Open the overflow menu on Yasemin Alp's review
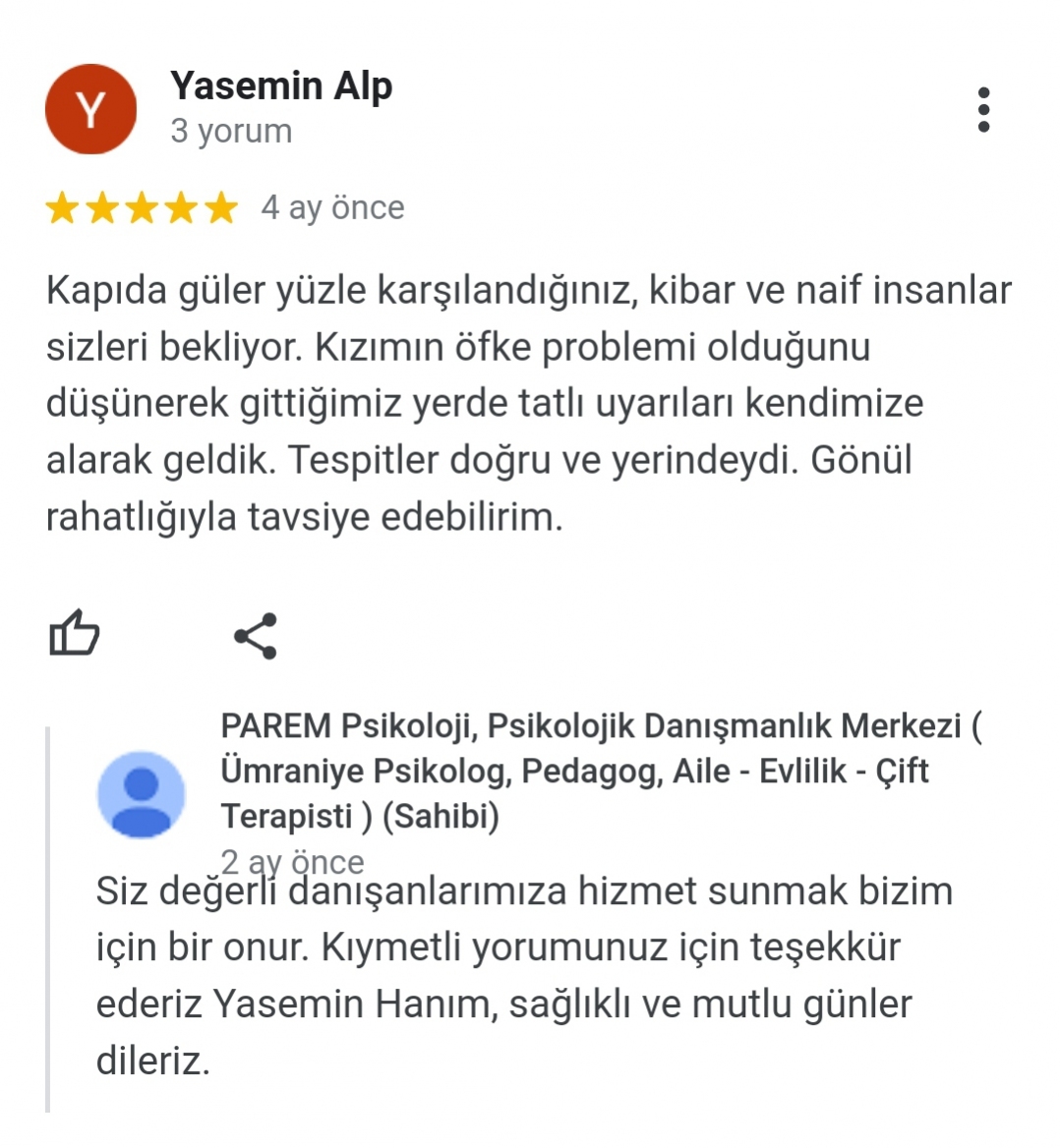 983,109
